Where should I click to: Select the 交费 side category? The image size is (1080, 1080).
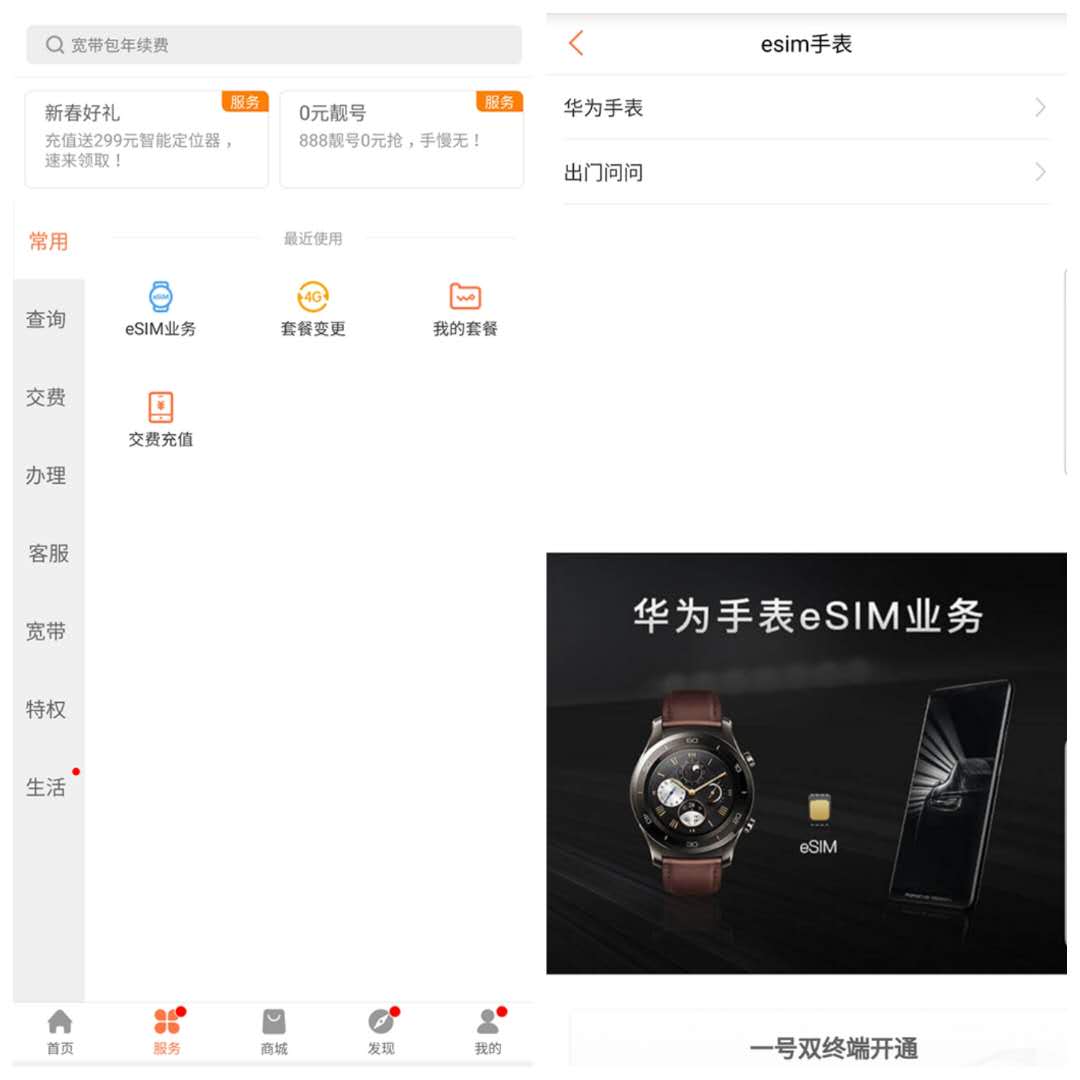(46, 398)
